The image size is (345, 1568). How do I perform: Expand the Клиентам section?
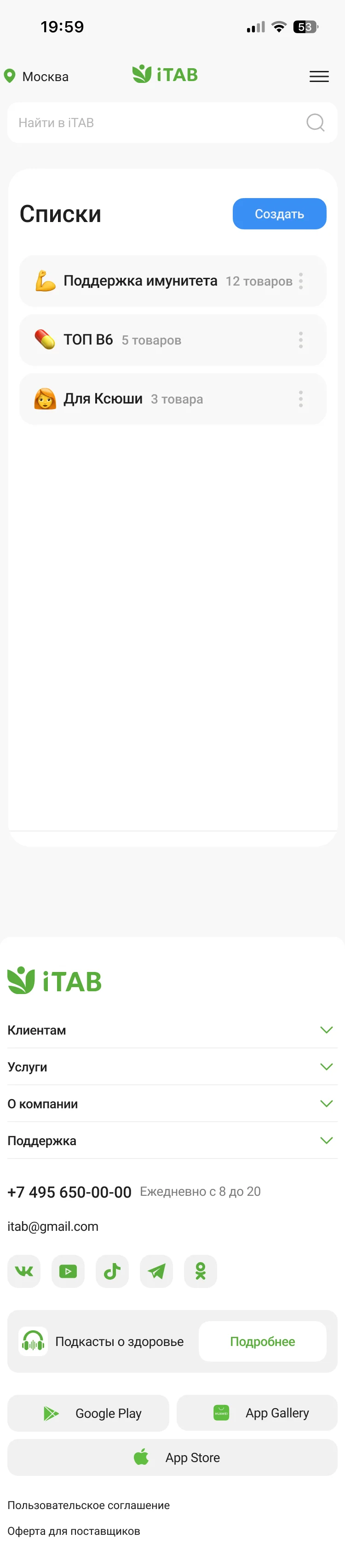(172, 1030)
